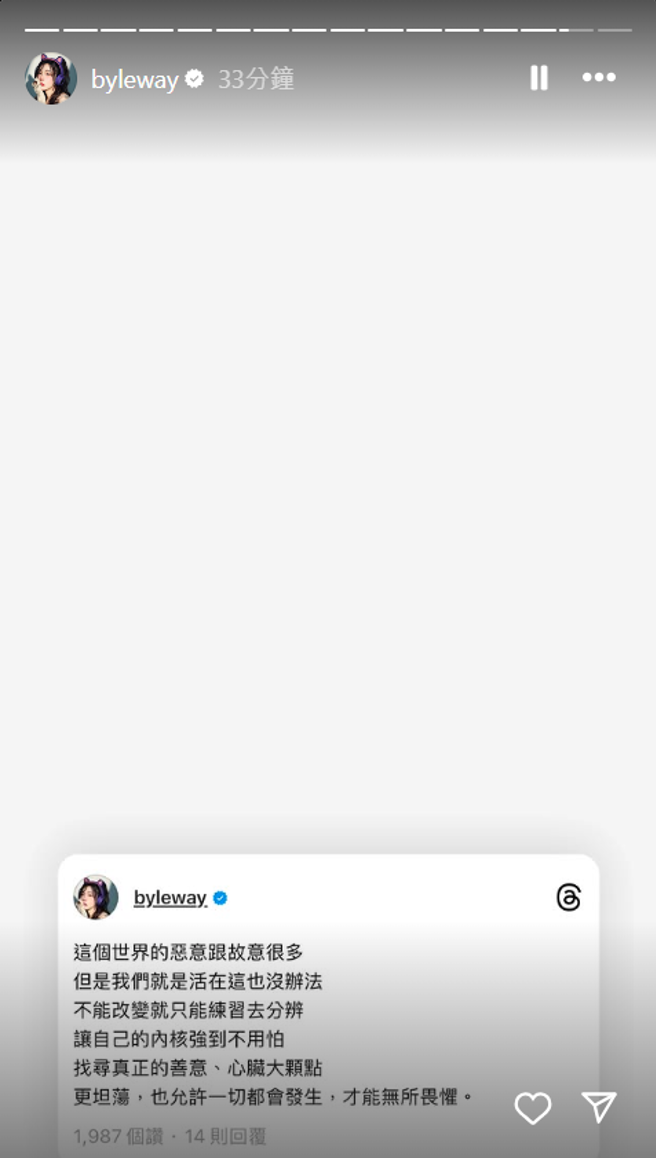
Task: Share the story via the paper plane icon
Action: [x=598, y=1106]
